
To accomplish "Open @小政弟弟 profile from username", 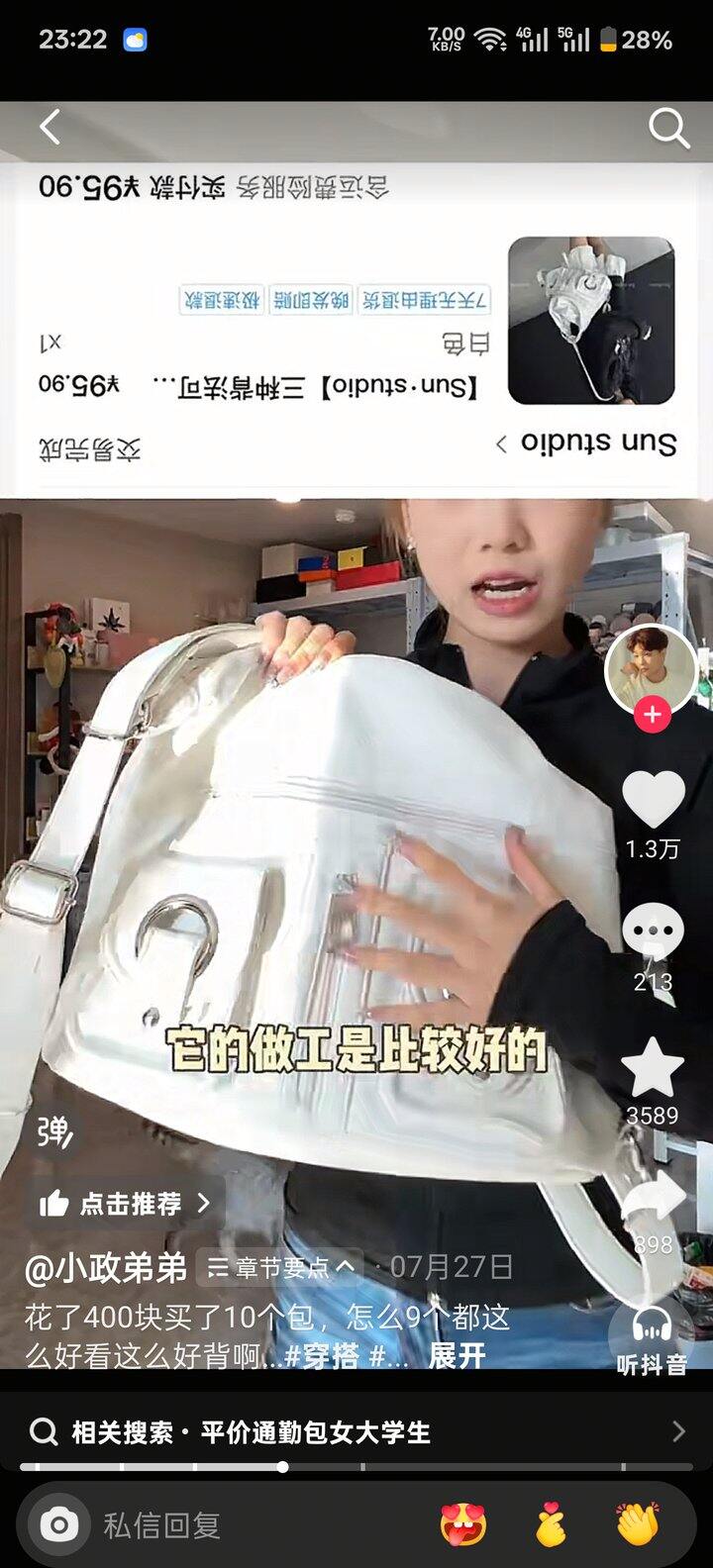I will (106, 1268).
